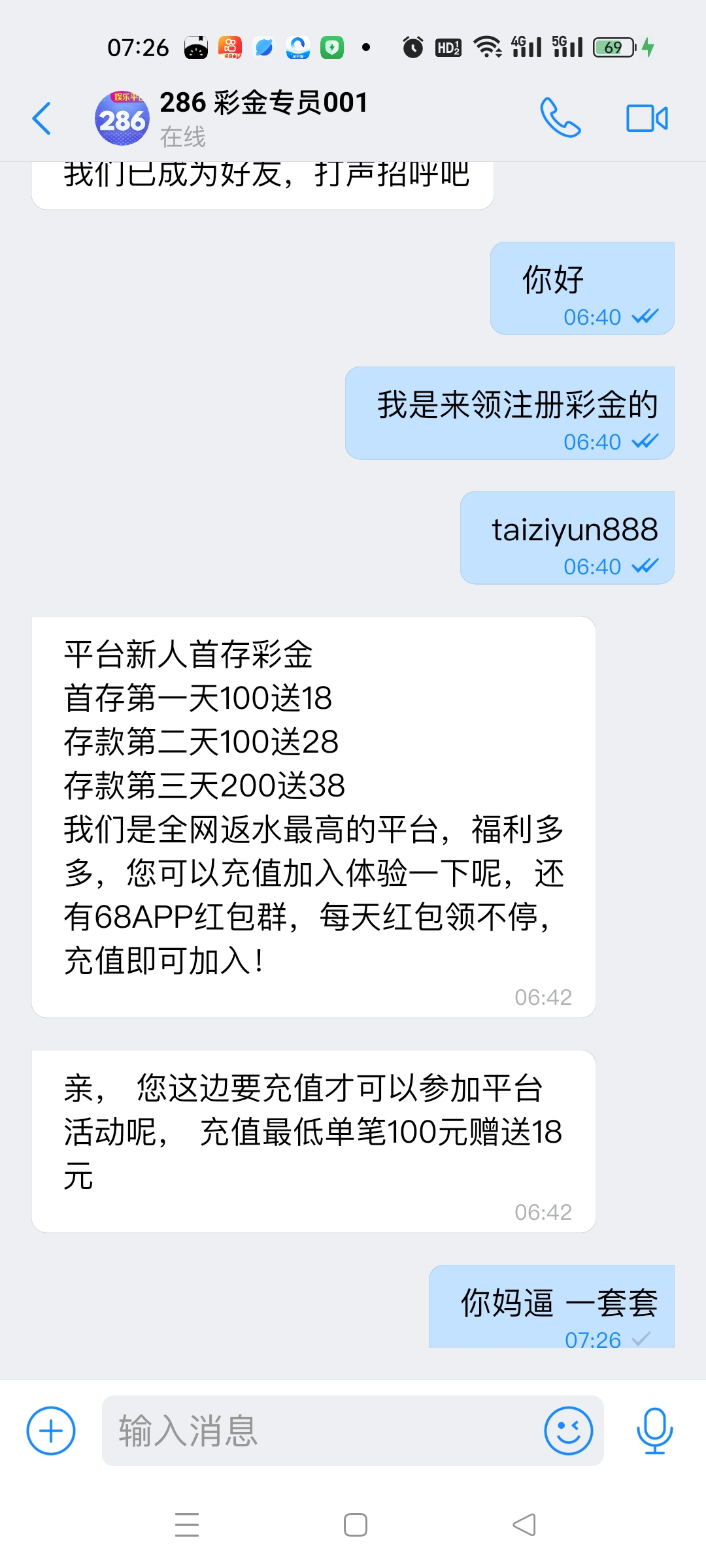This screenshot has height=1568, width=706.
Task: Tap the microphone to record voice
Action: pos(654,1431)
